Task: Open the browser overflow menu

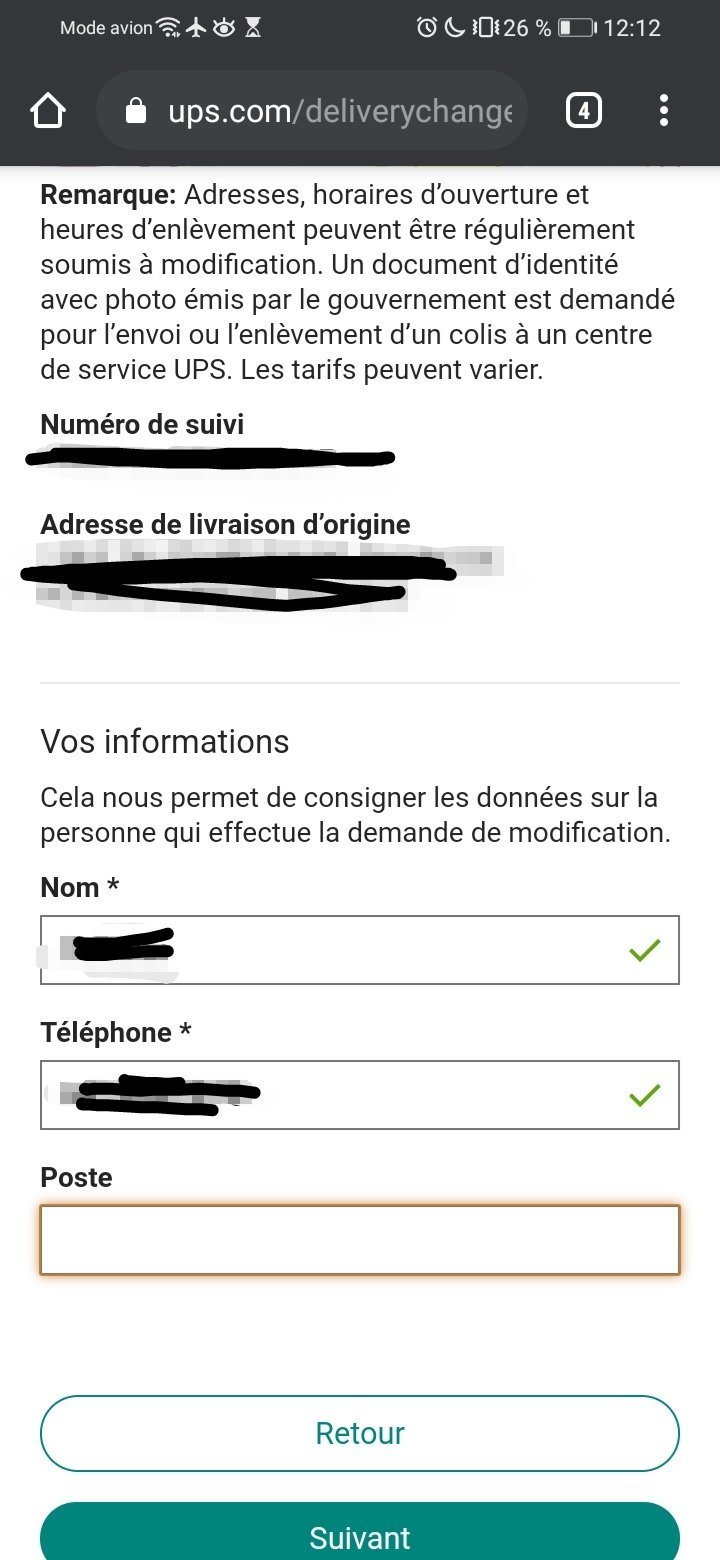Action: [663, 111]
